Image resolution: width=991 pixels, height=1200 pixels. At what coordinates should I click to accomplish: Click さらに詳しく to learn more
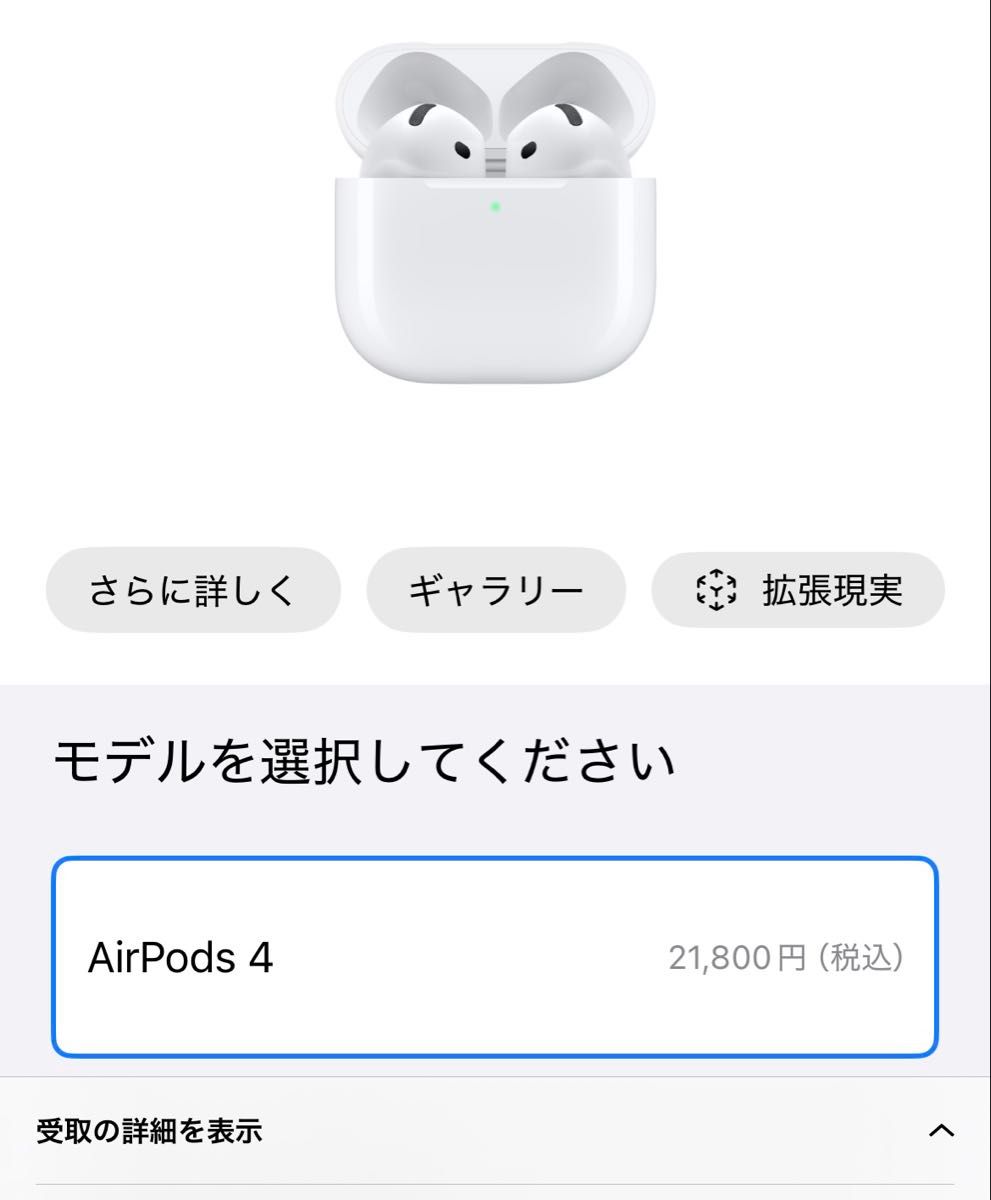[194, 590]
